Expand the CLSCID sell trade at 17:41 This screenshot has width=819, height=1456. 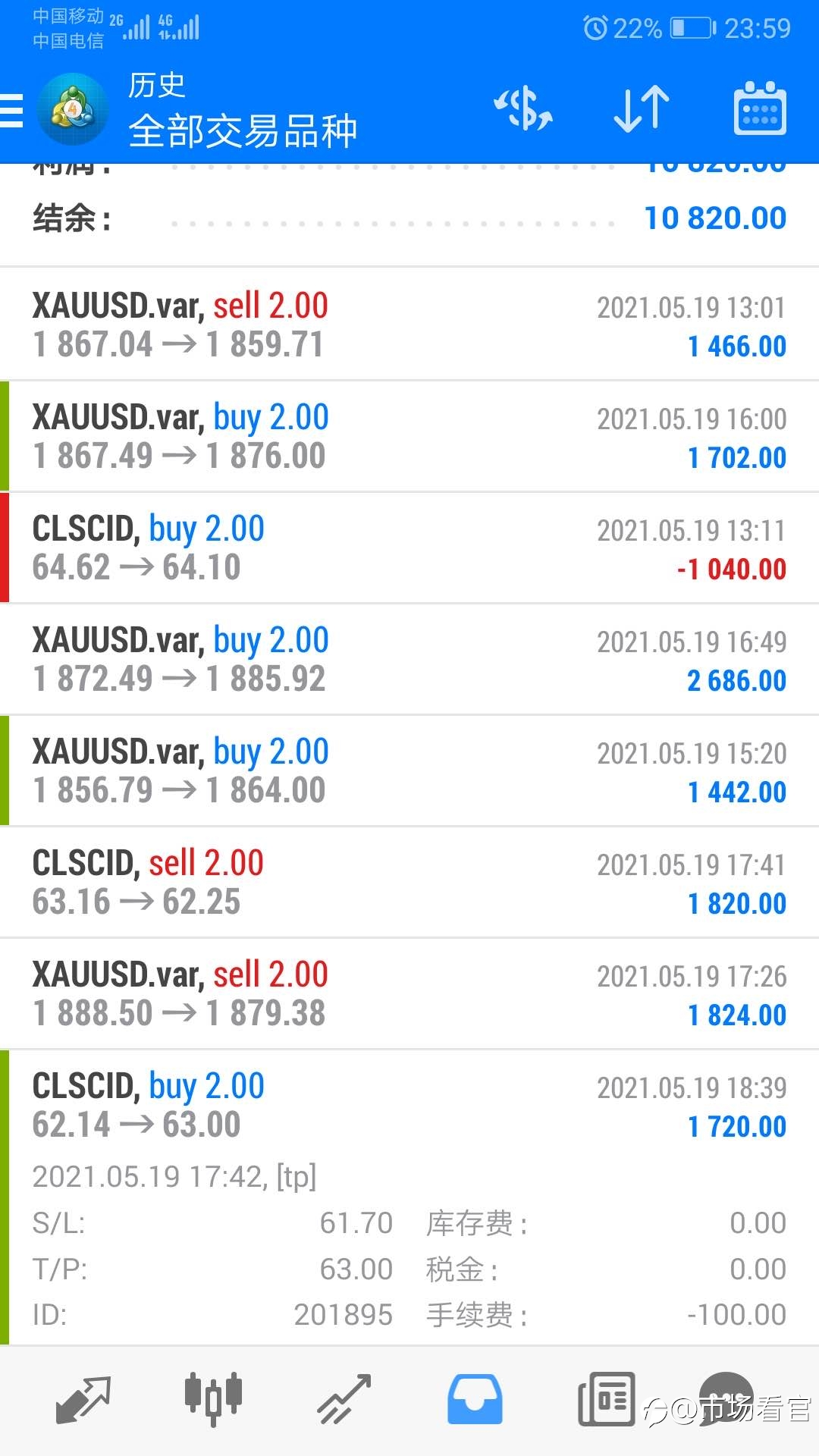click(x=409, y=882)
